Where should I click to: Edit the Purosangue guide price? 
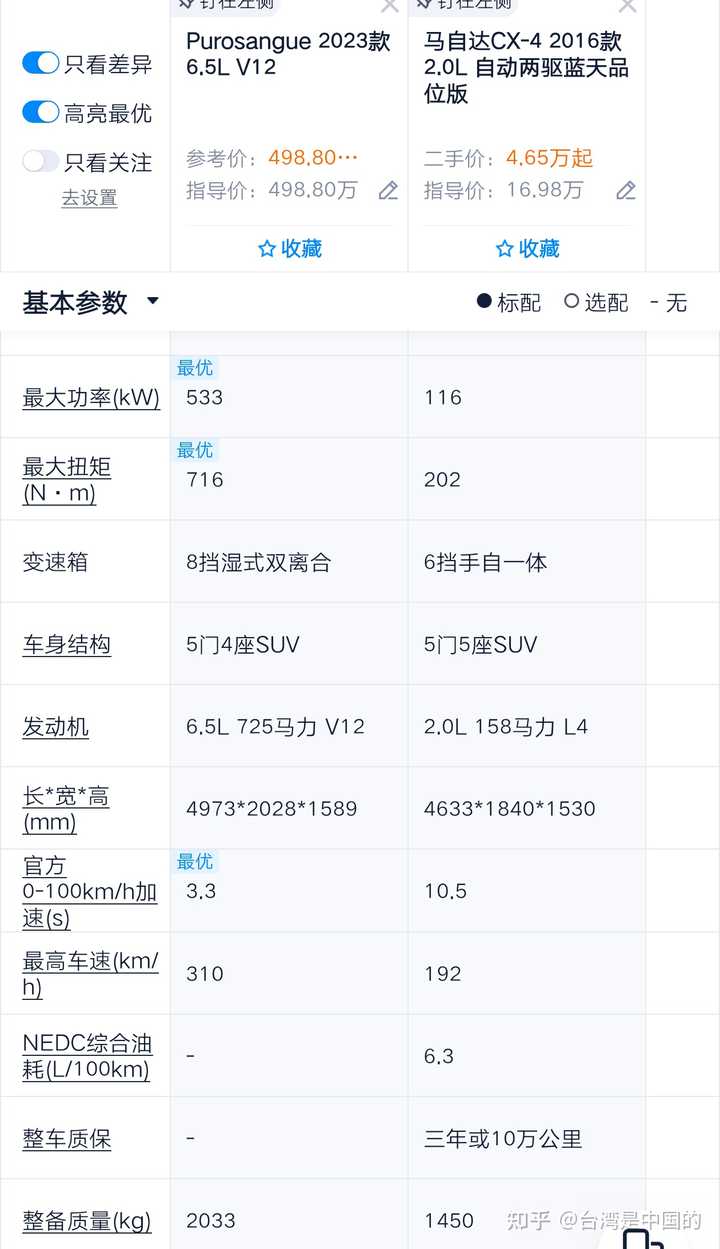pos(389,190)
